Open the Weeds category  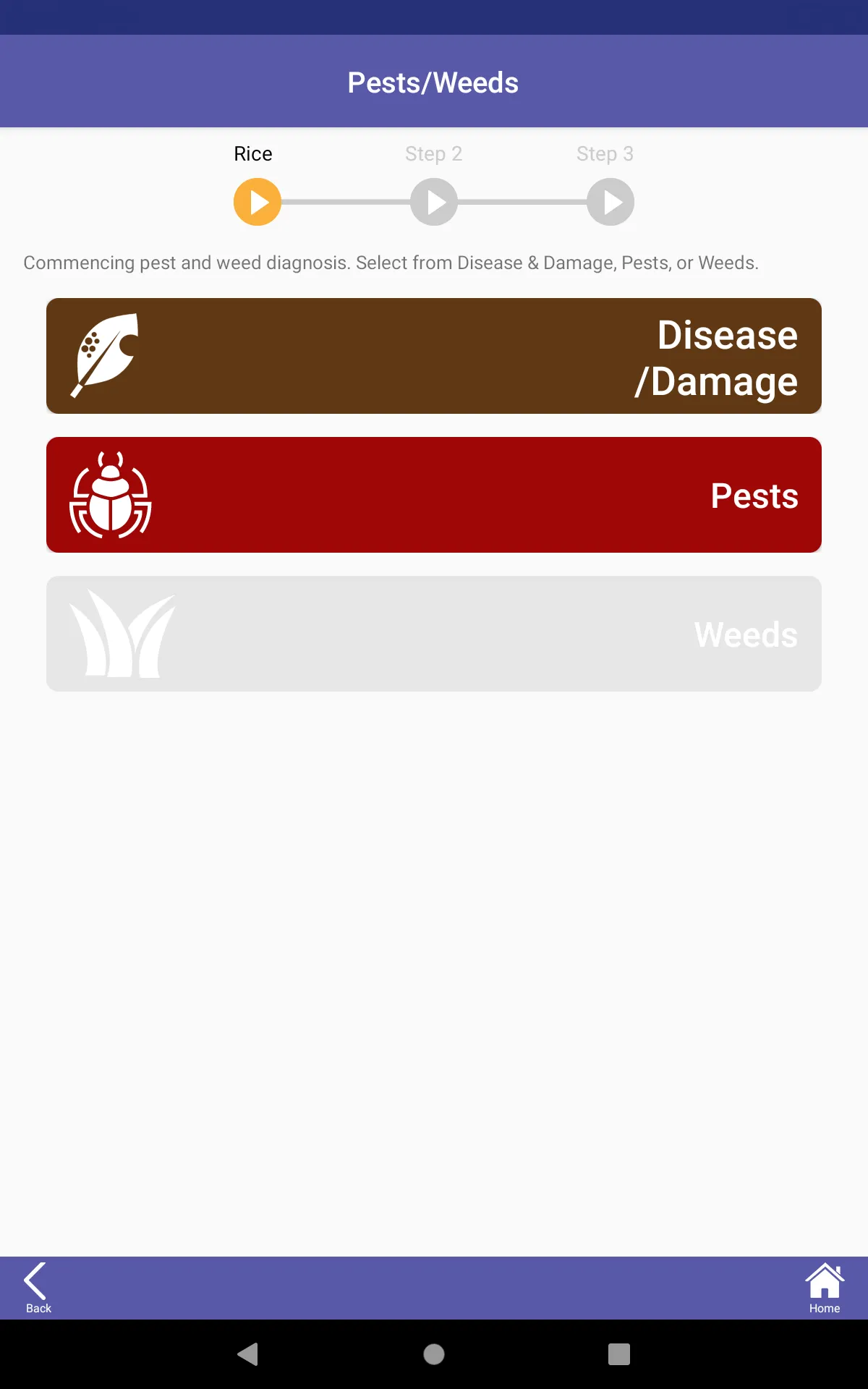434,634
